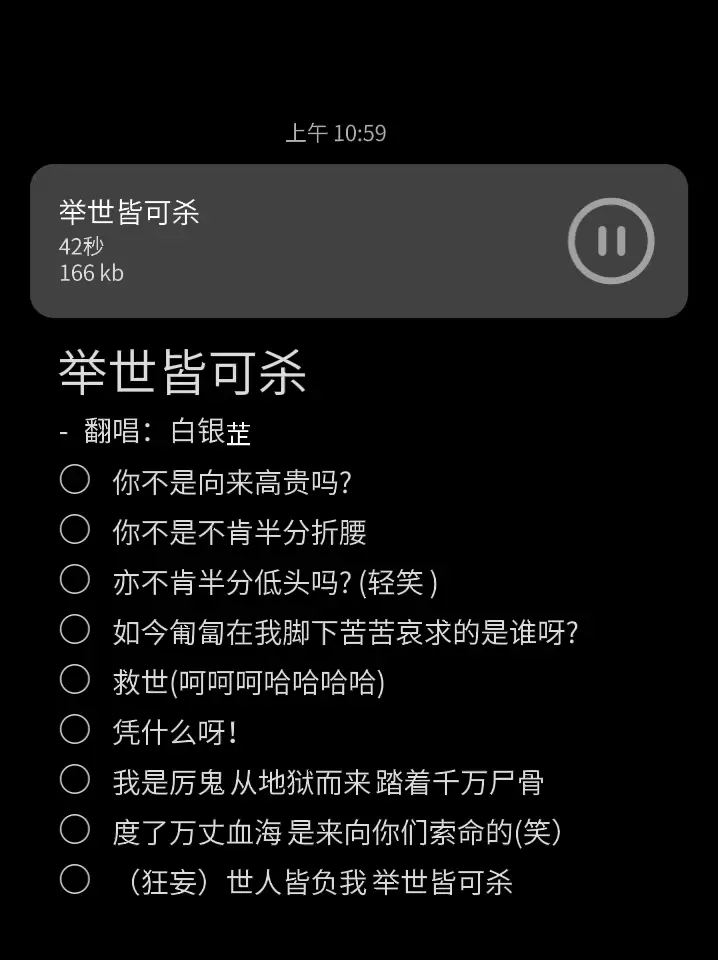
Task: Mark 我是厉鬼 从地狱而来 line as checked
Action: click(x=75, y=779)
